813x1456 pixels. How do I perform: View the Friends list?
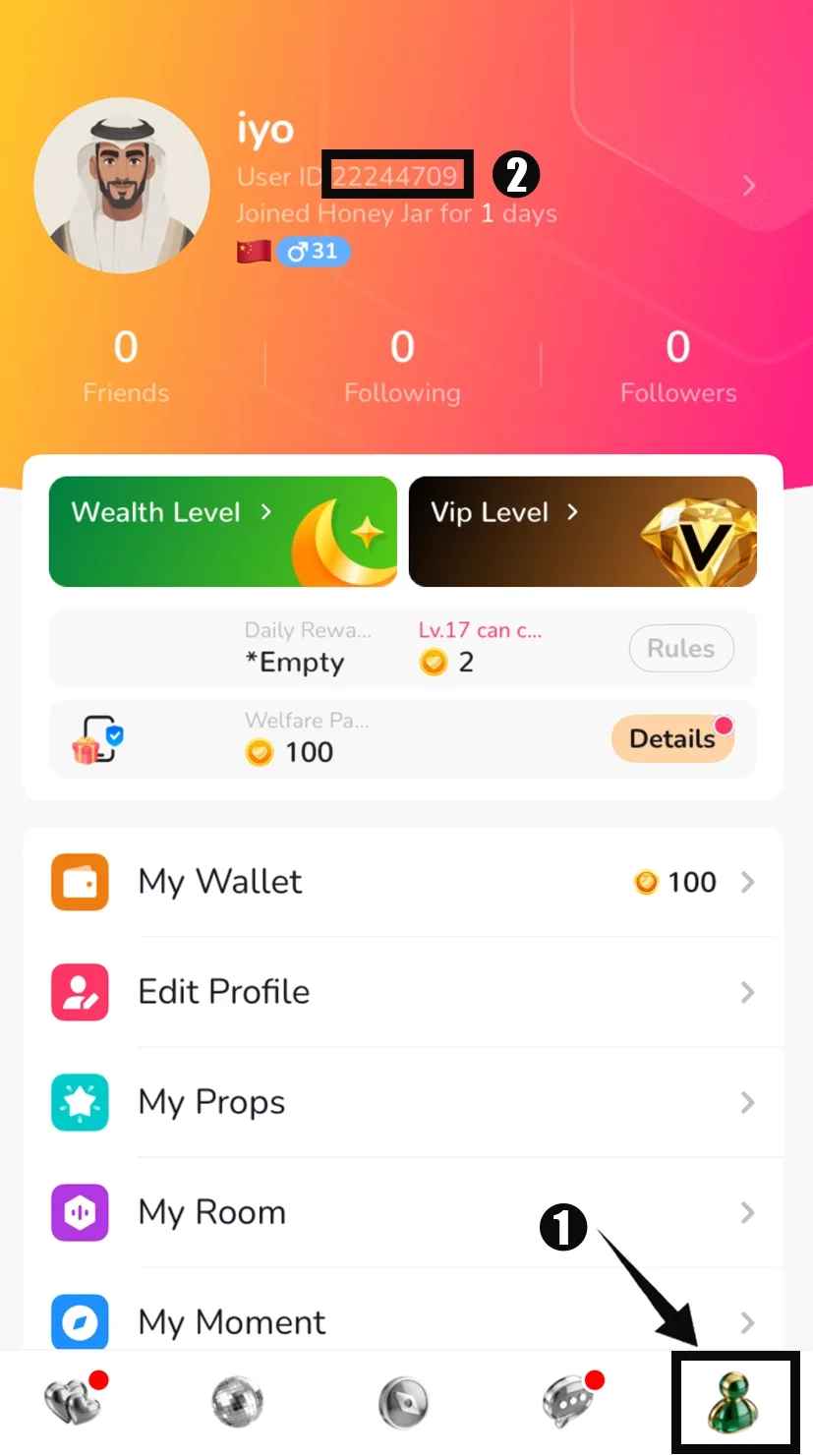click(126, 368)
